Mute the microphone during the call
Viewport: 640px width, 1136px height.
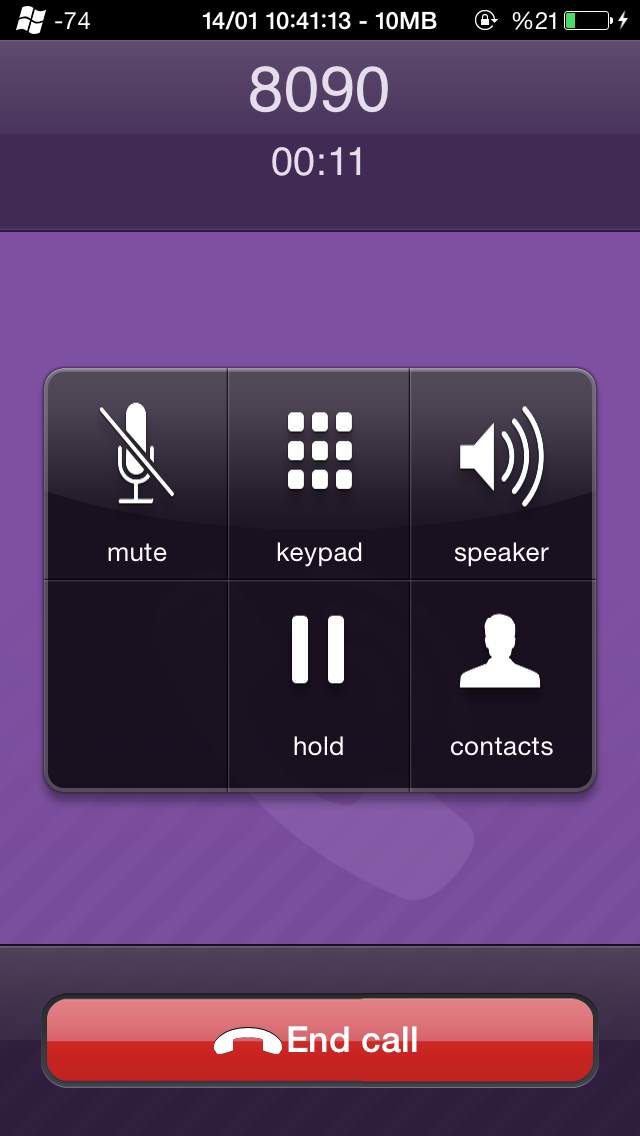(x=137, y=475)
